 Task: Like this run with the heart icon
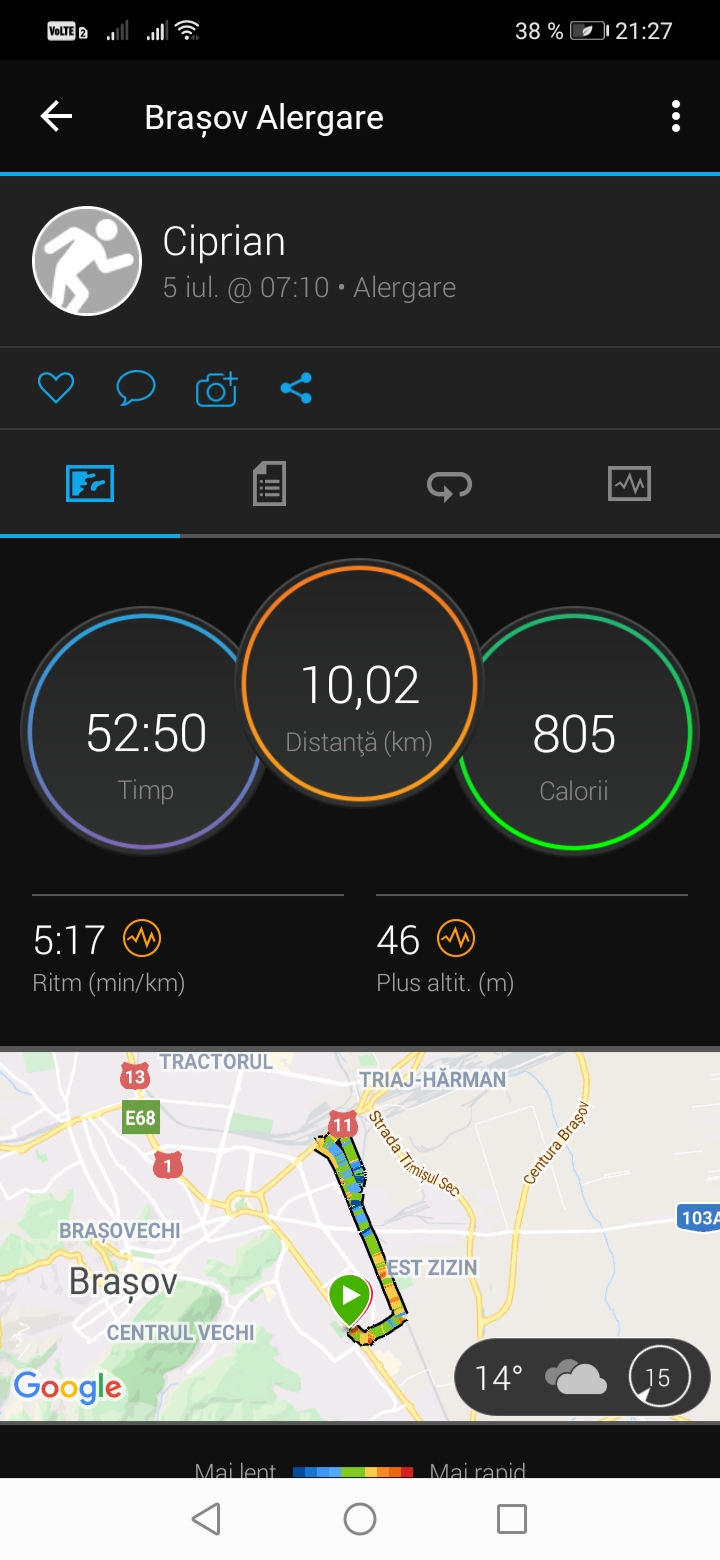(56, 388)
